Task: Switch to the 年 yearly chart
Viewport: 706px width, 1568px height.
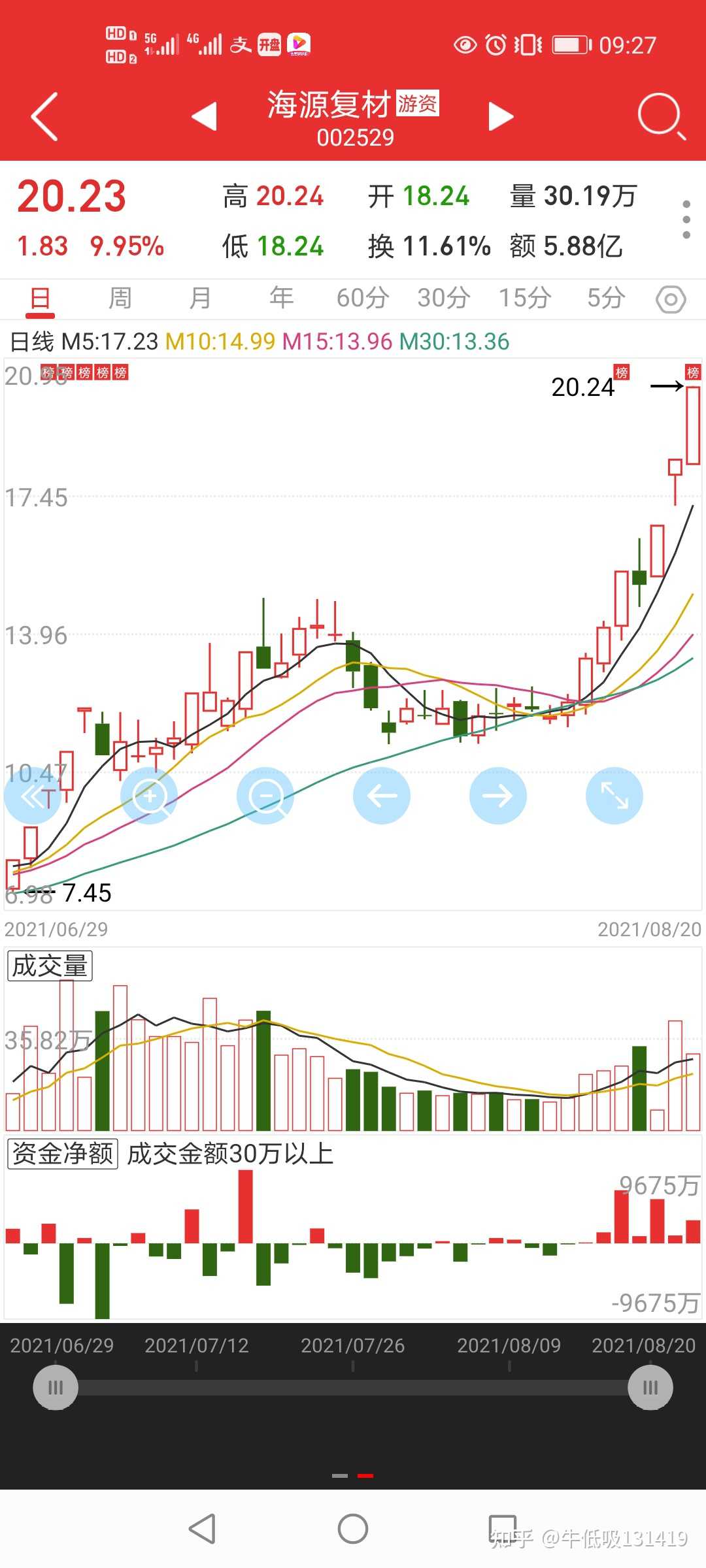Action: (x=281, y=299)
